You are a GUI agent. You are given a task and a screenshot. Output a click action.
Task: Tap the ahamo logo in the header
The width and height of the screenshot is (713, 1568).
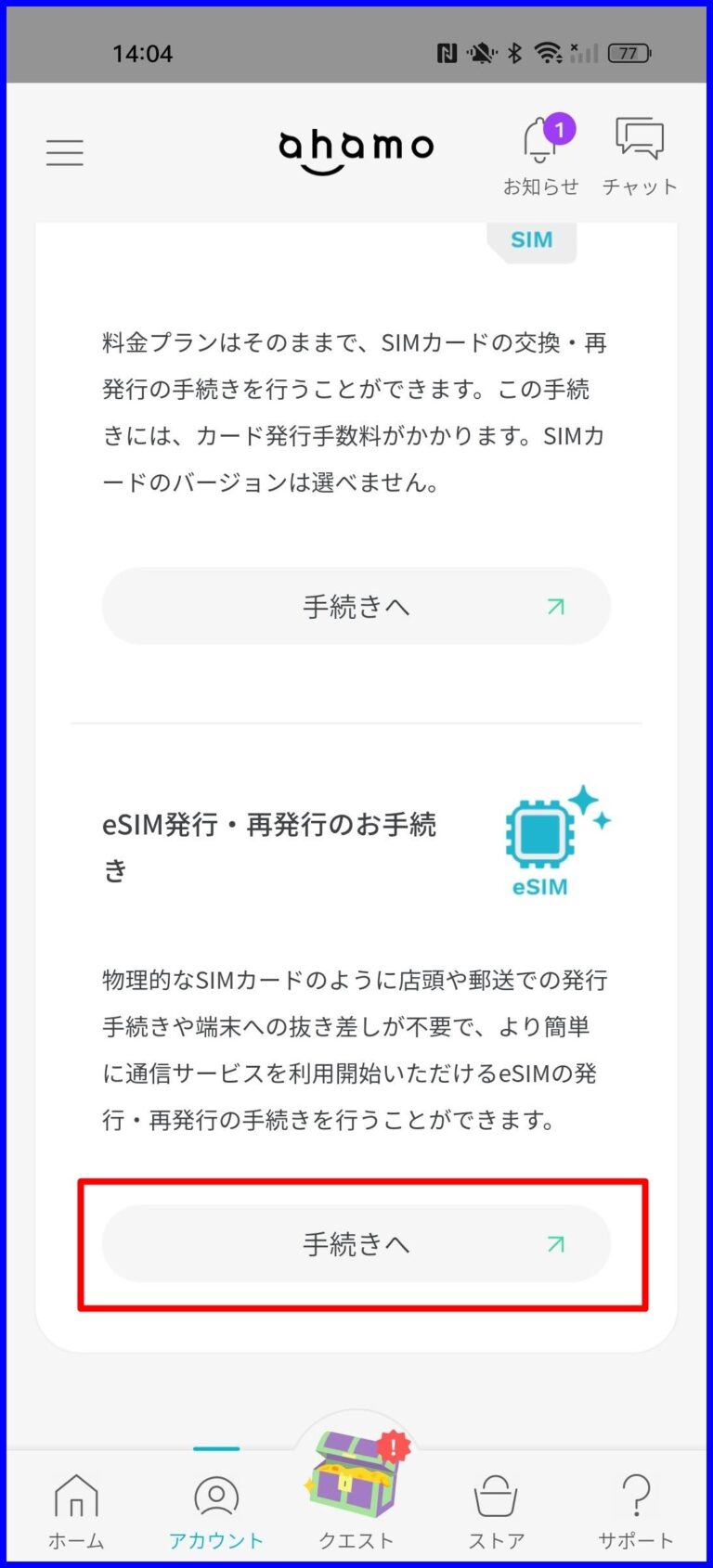point(356,148)
